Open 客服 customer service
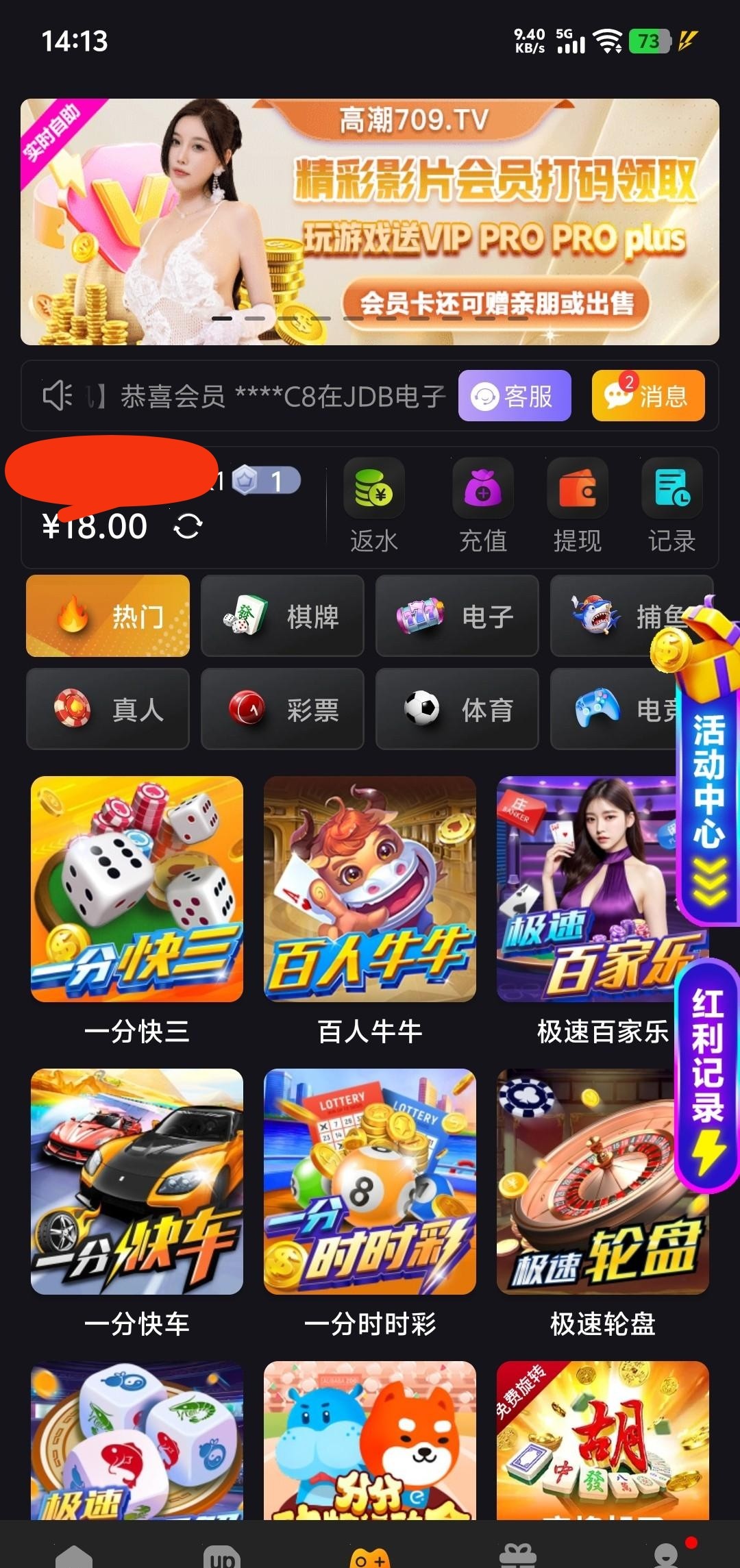The width and height of the screenshot is (740, 1568). pos(514,396)
